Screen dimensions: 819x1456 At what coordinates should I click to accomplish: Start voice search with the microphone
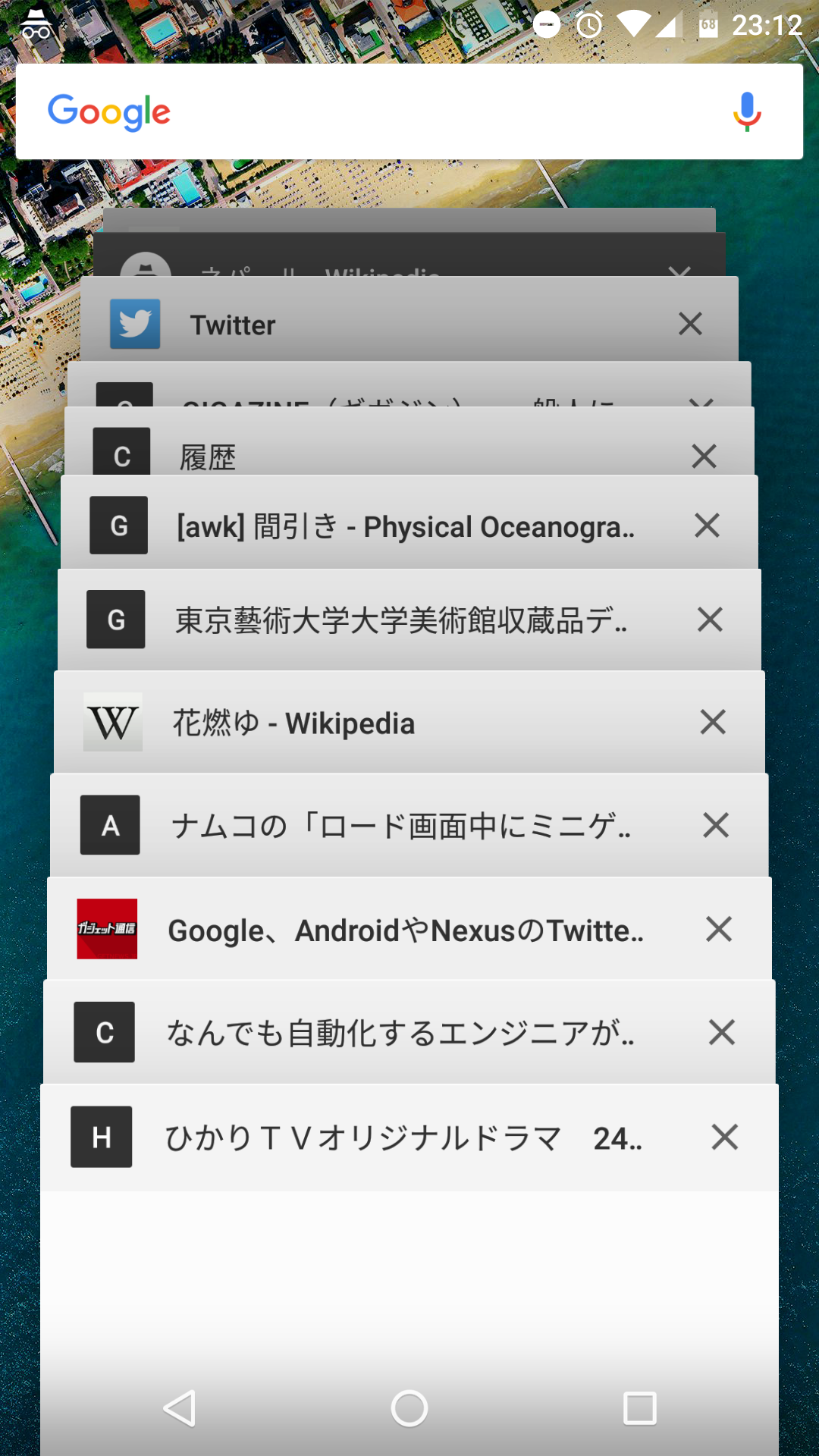(x=747, y=111)
